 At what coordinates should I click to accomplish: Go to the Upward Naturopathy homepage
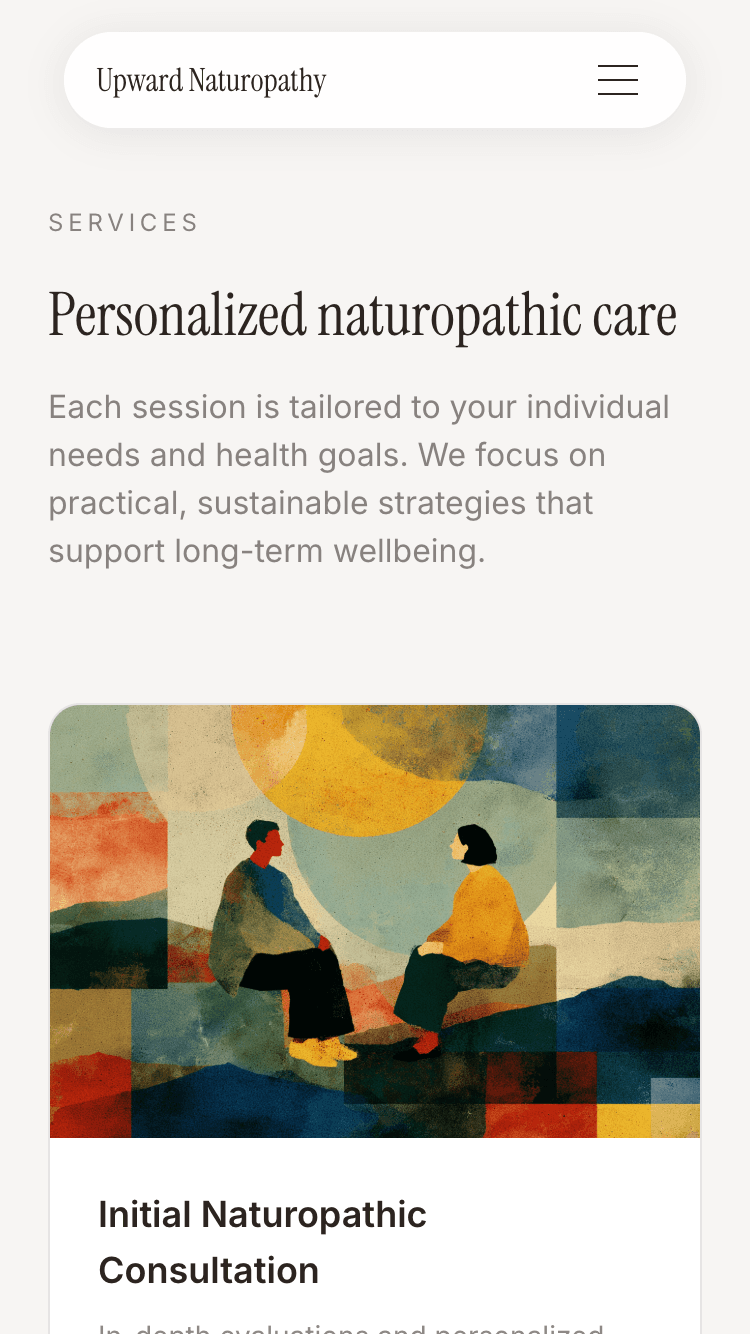pos(212,81)
